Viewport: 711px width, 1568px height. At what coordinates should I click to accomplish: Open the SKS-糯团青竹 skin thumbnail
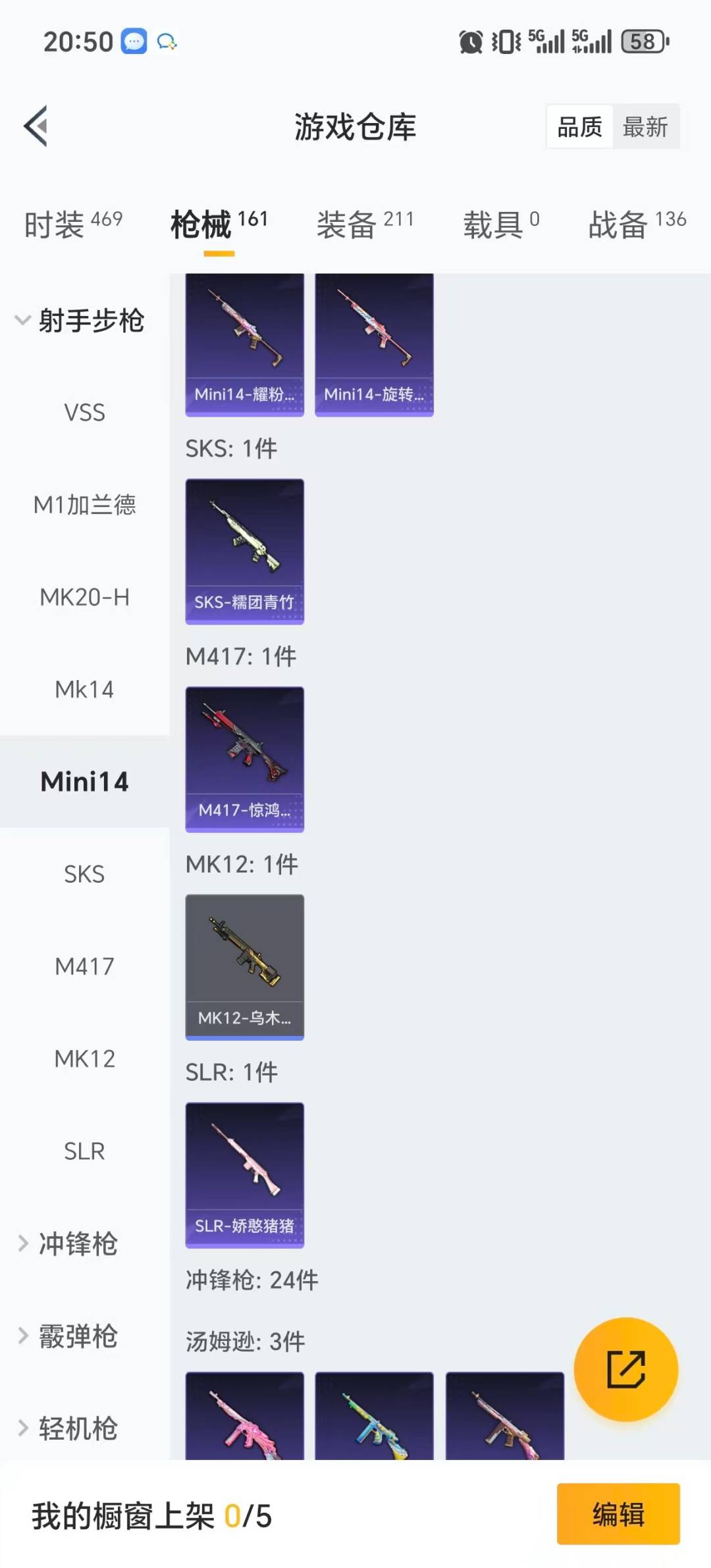click(x=244, y=552)
